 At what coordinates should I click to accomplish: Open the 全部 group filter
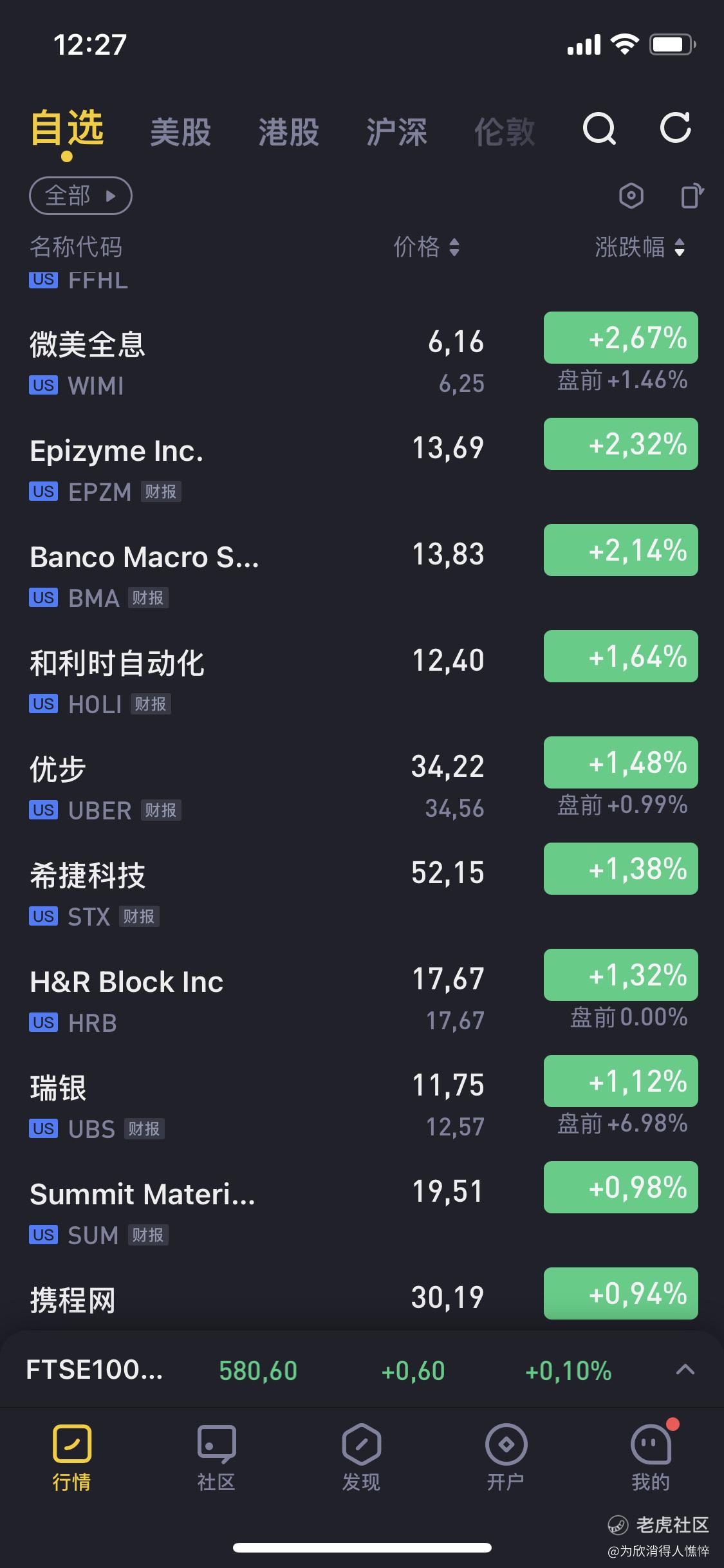tap(80, 196)
